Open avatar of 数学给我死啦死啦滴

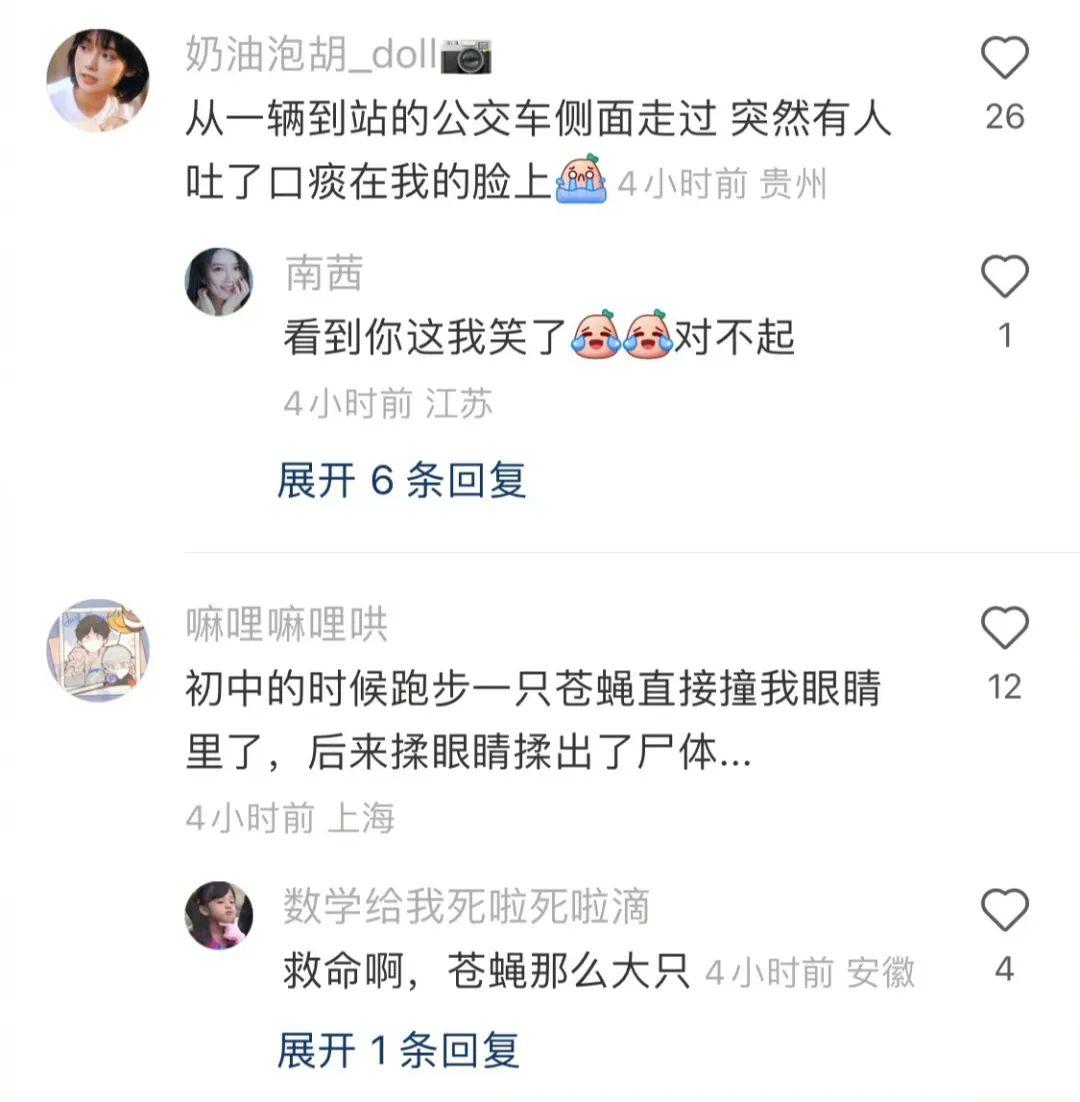pos(219,915)
